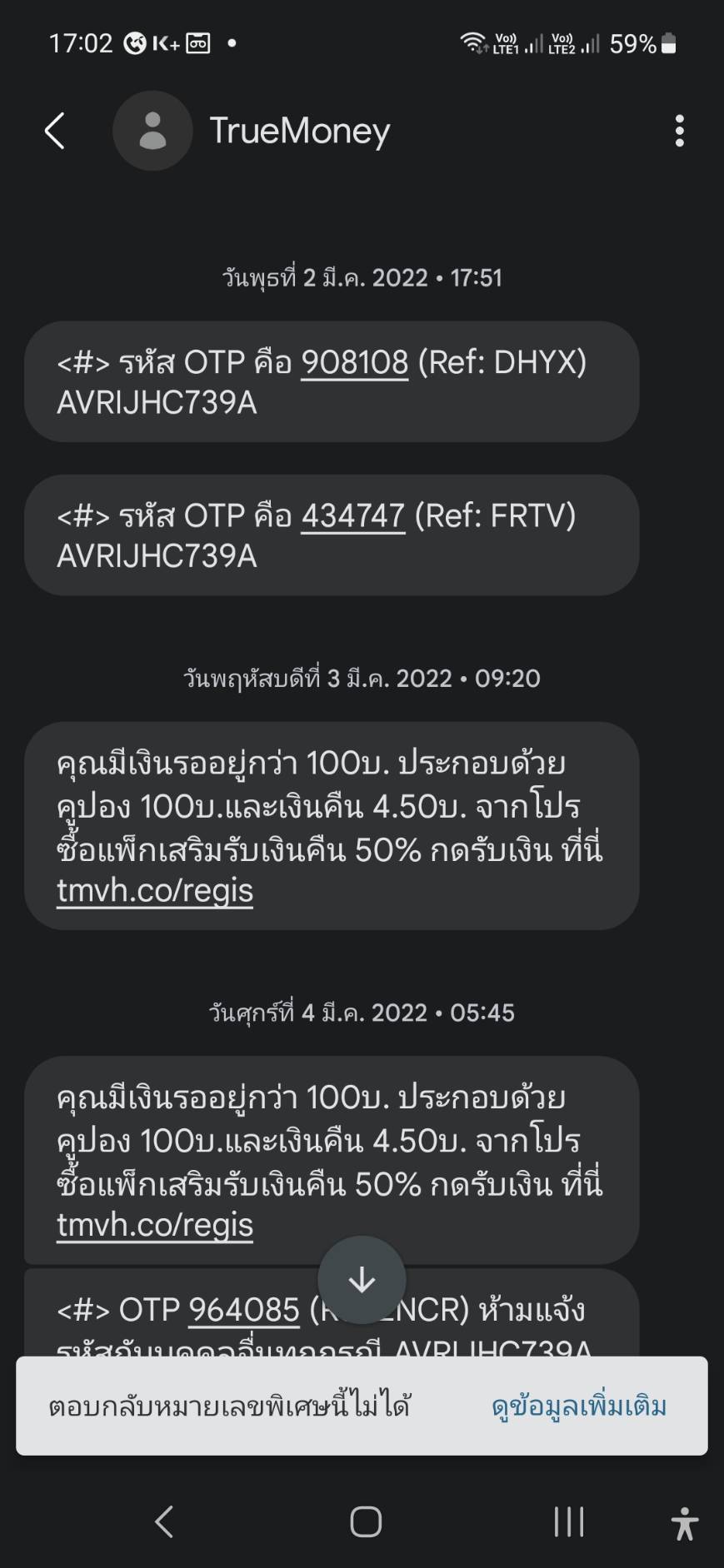
Task: Jump to latest messages with down arrow
Action: tap(362, 1280)
